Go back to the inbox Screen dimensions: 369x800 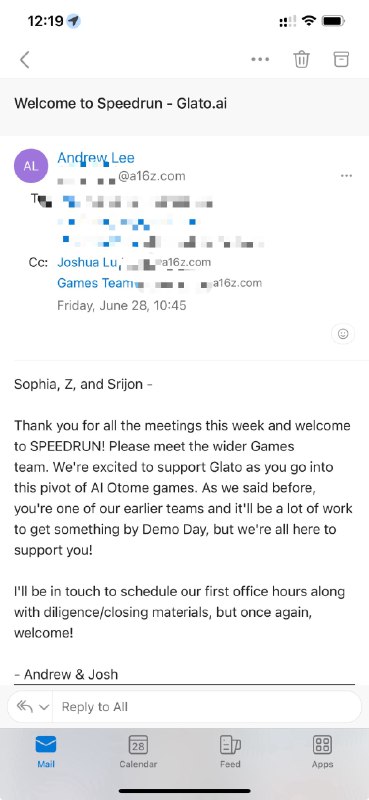(x=24, y=59)
